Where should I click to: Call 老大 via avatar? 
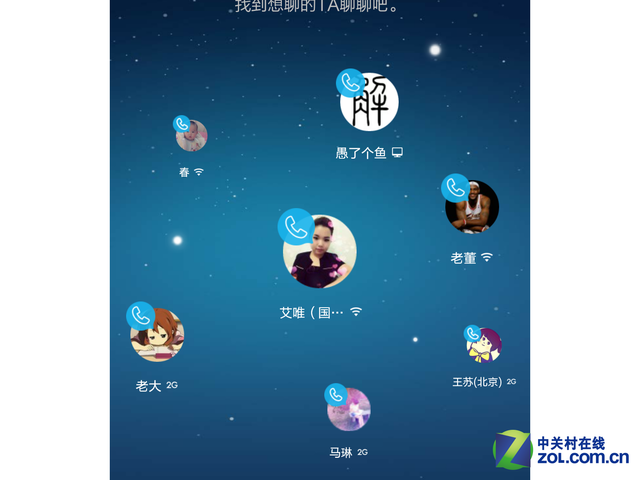point(157,334)
